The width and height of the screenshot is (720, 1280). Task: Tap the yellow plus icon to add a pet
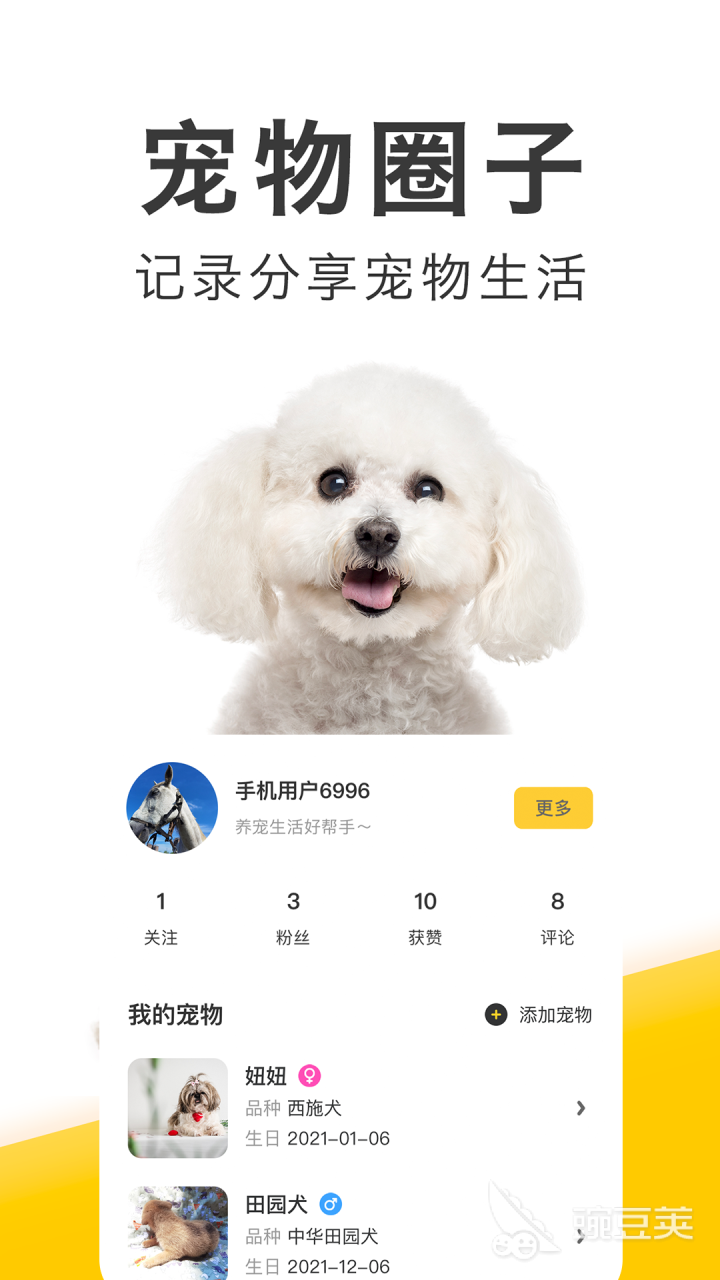[x=494, y=1015]
